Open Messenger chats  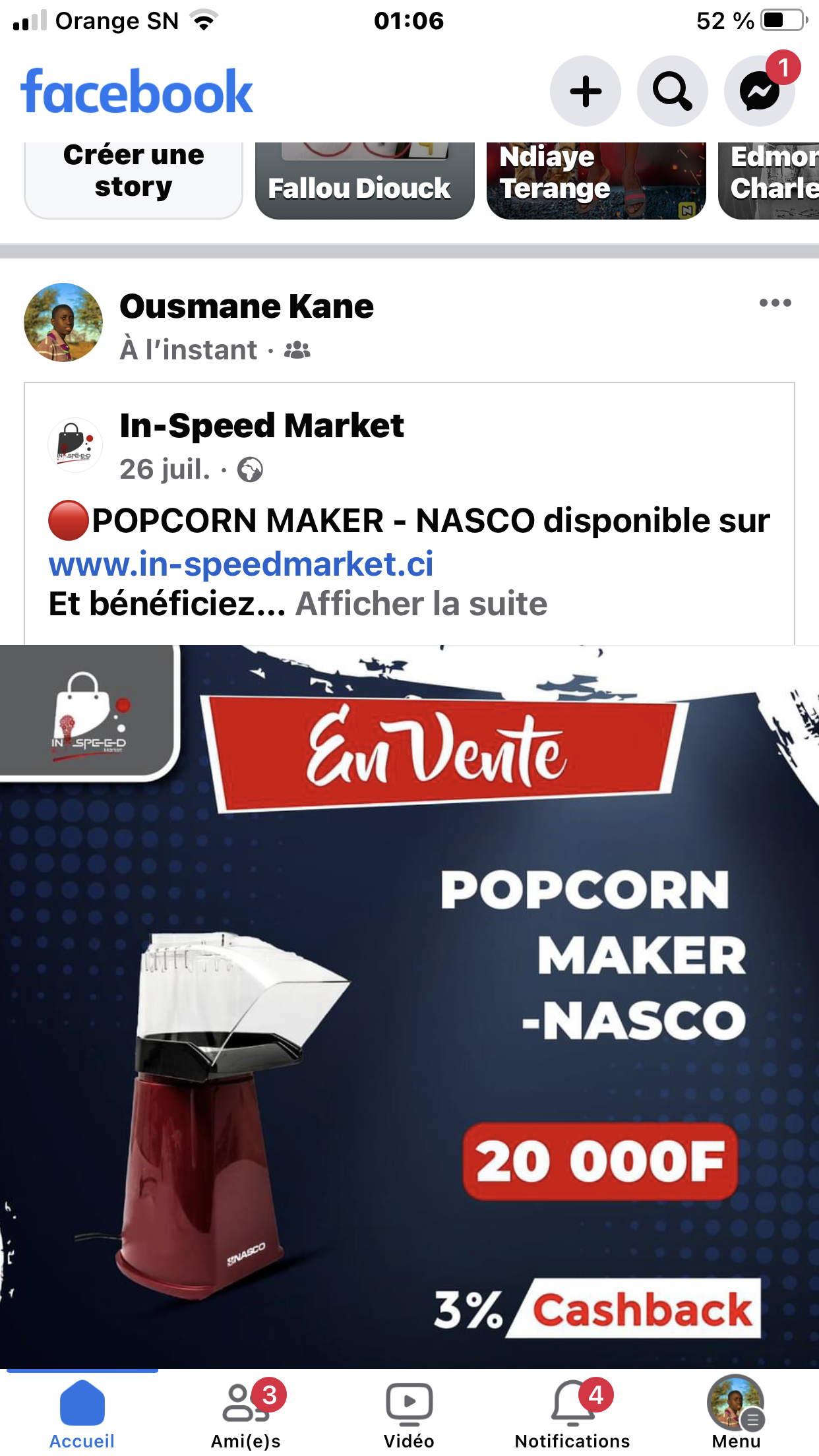point(759,91)
